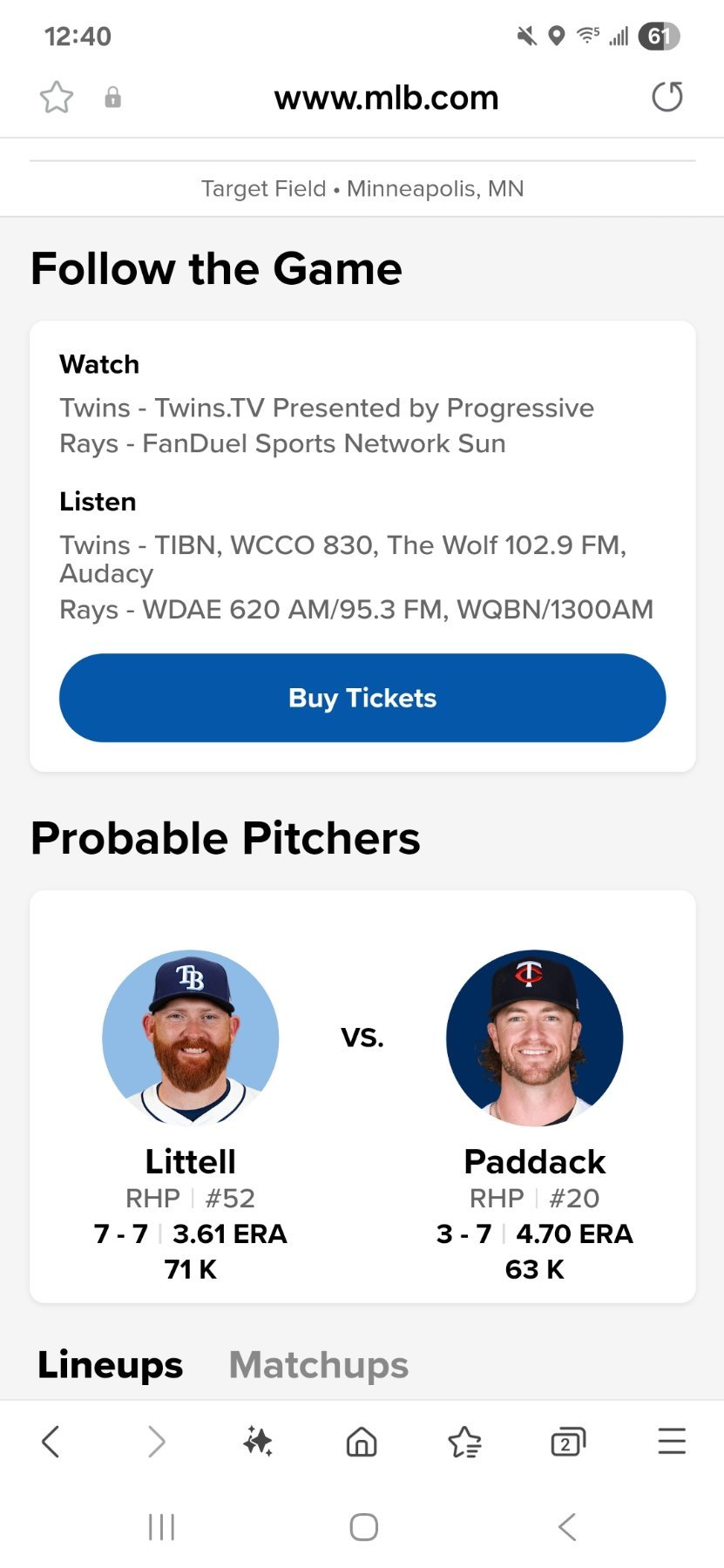Select the Lineups tab
Image resolution: width=724 pixels, height=1568 pixels.
pos(111,1364)
